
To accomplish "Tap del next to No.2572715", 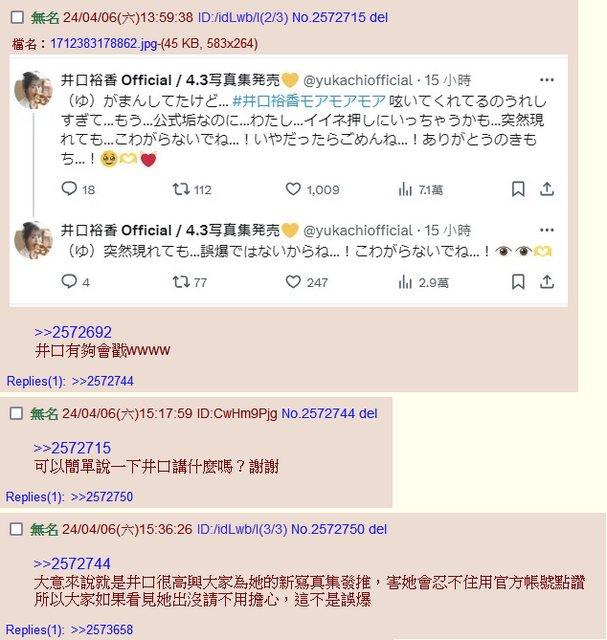I will (377, 17).
